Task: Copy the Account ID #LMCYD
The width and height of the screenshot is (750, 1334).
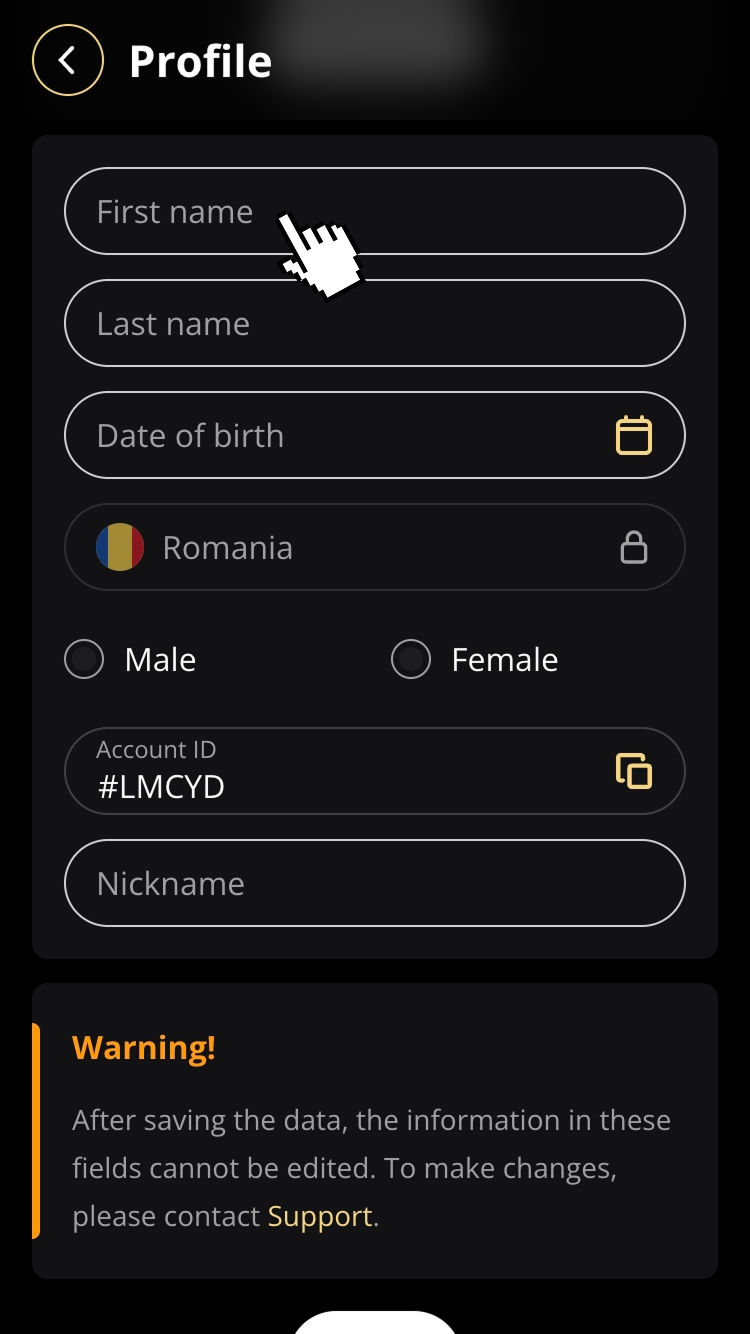Action: tap(633, 771)
